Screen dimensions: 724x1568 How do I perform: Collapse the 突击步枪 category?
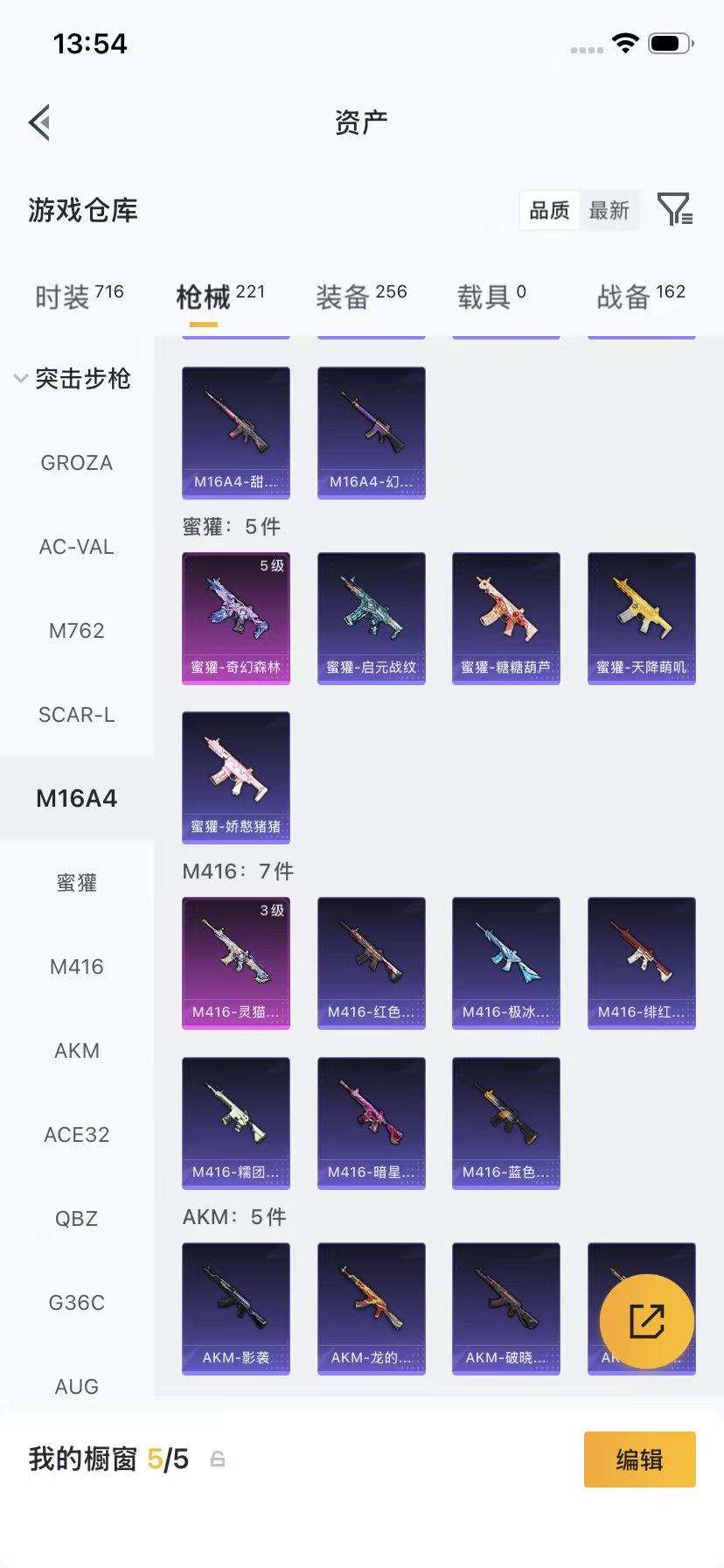tap(73, 379)
